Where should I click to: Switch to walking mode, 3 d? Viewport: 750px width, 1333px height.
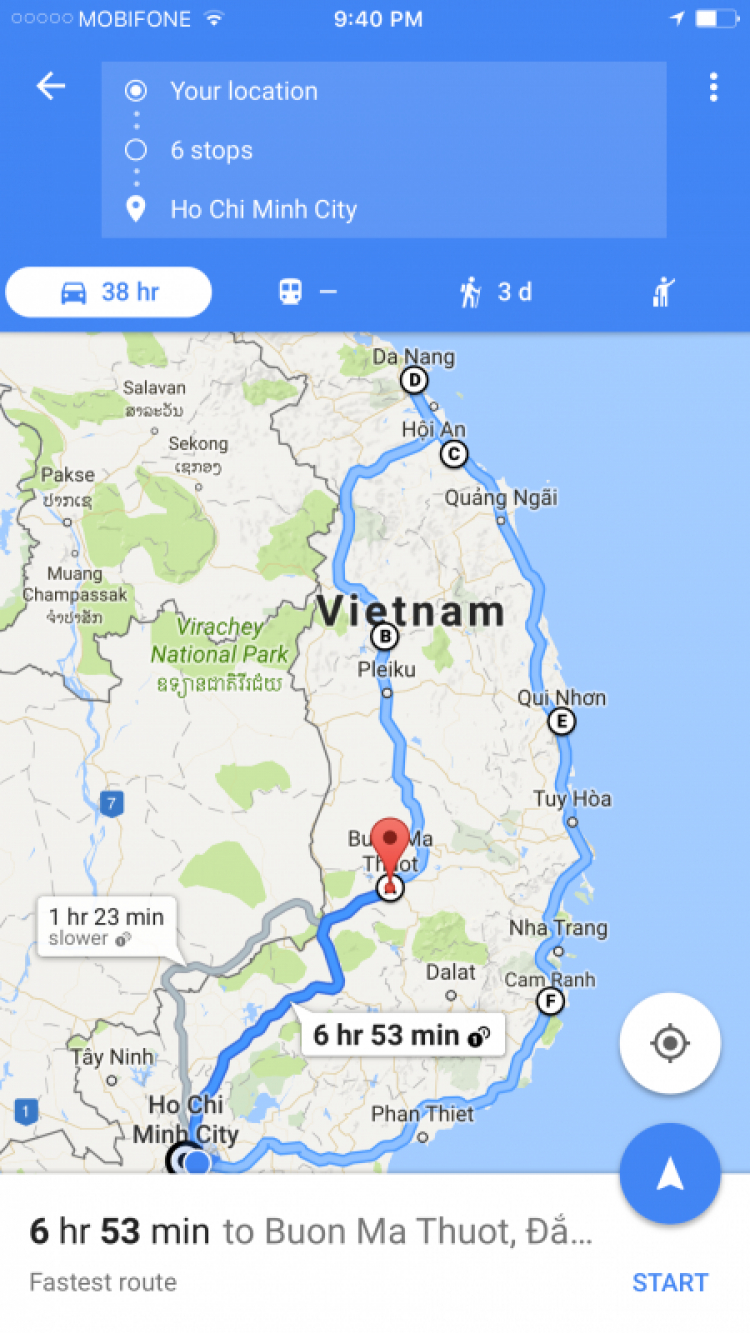[x=495, y=292]
